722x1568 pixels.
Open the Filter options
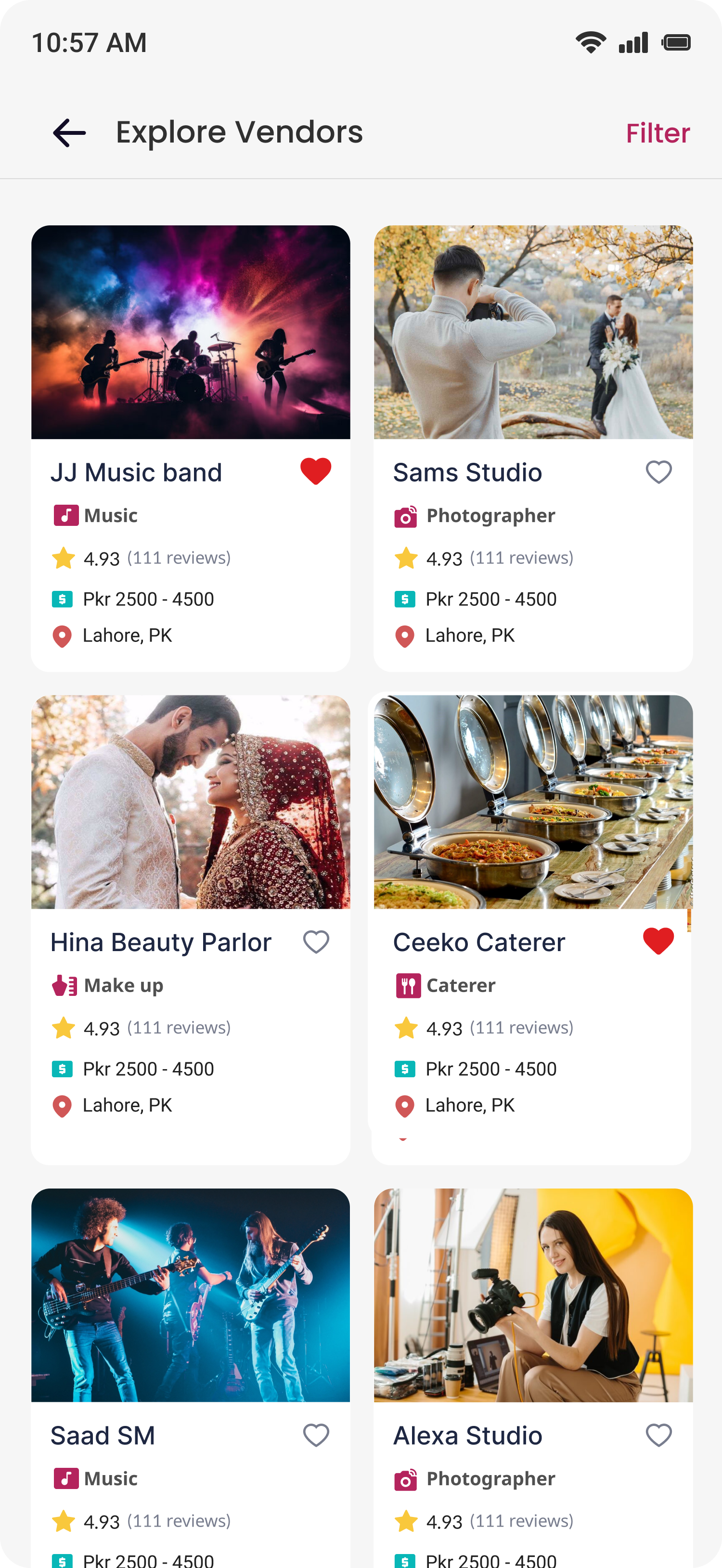click(658, 133)
